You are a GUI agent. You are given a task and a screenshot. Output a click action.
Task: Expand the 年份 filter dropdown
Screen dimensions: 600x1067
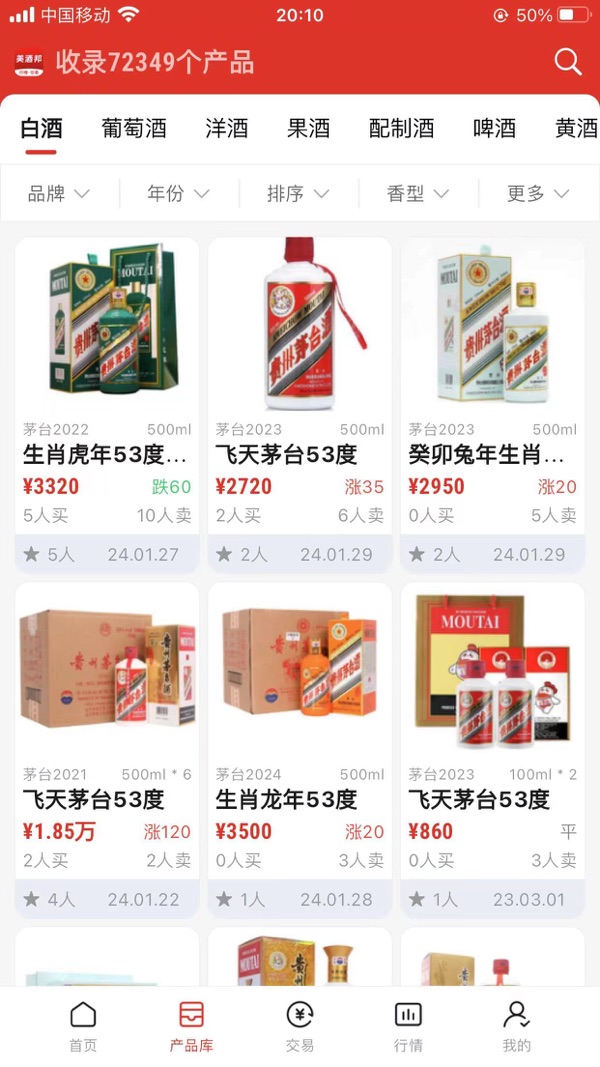(178, 193)
